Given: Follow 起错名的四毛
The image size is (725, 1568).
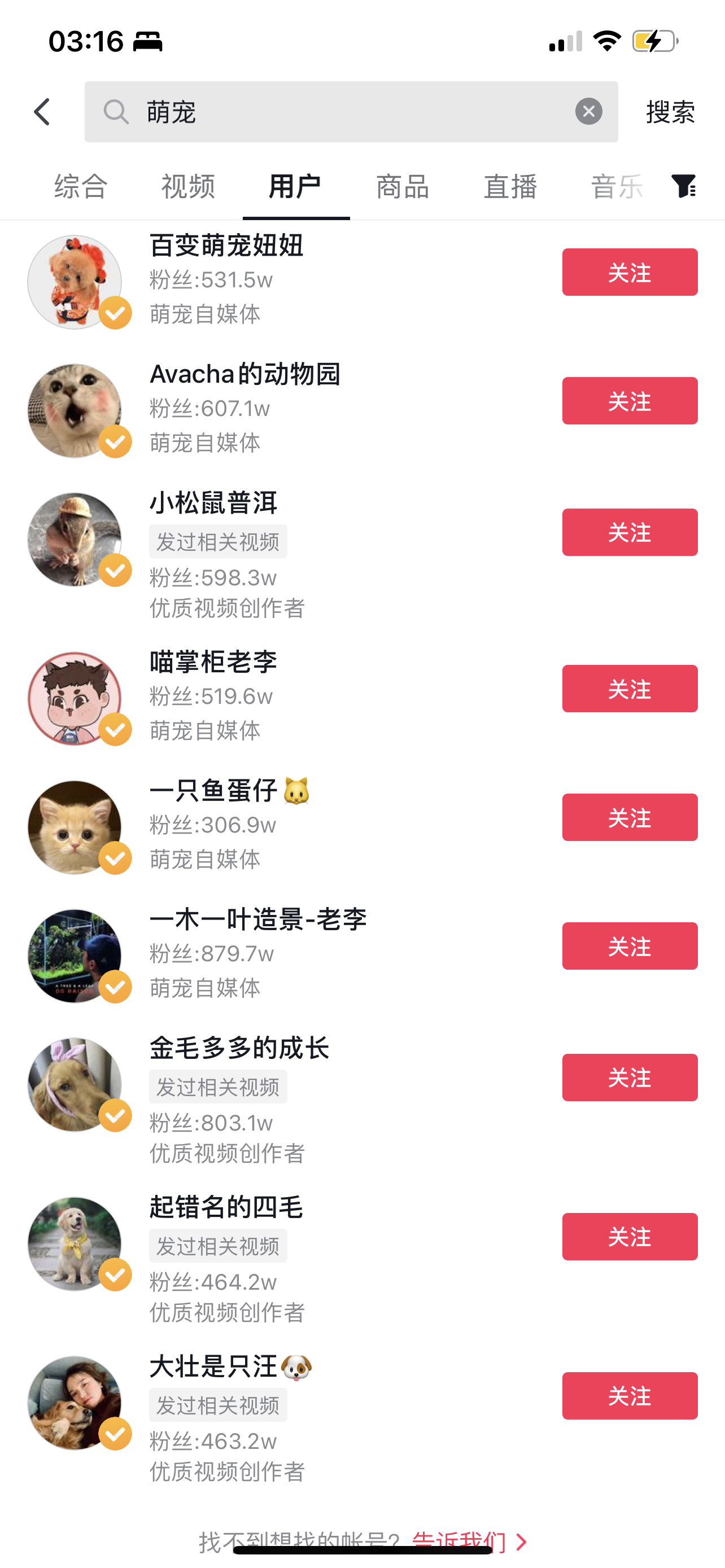Looking at the screenshot, I should pos(630,1236).
